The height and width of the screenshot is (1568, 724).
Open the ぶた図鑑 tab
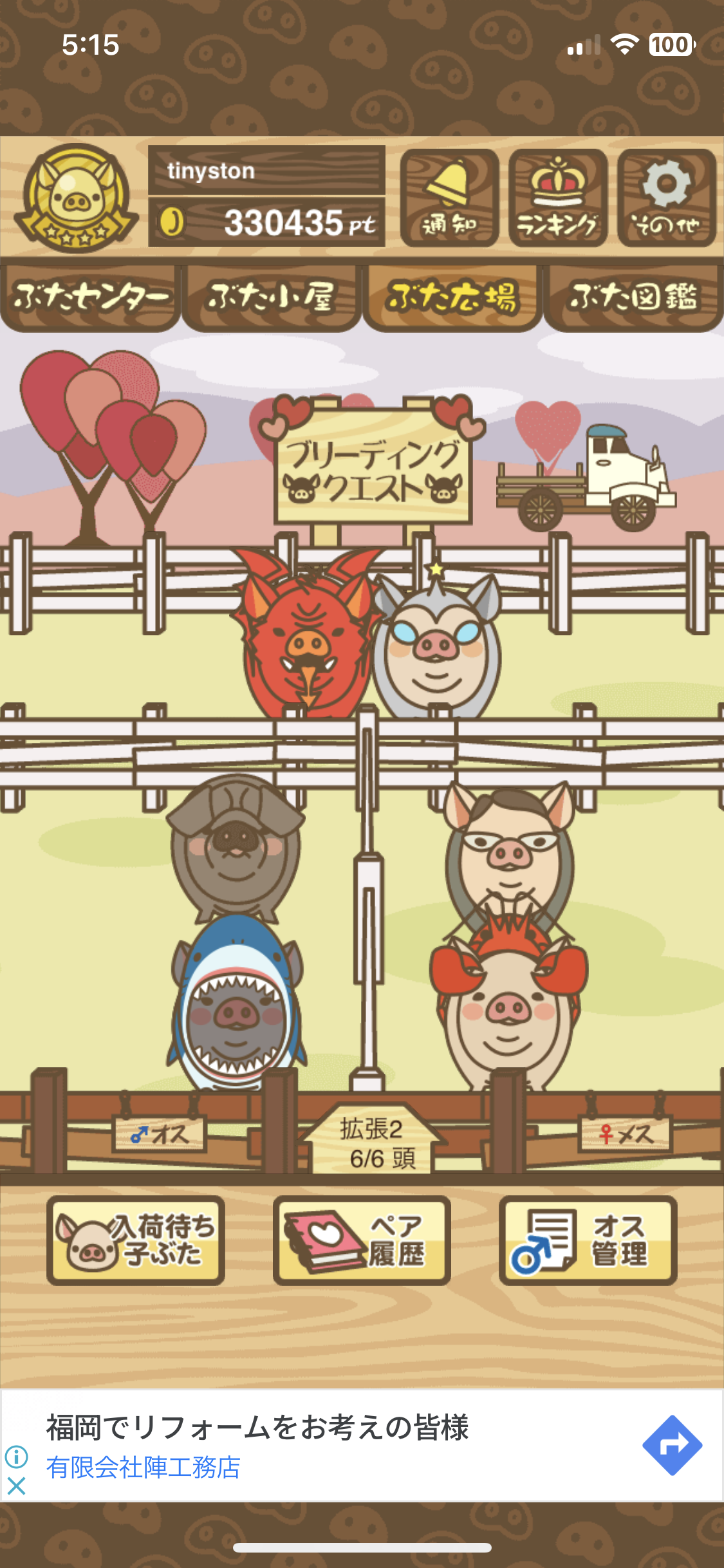(x=633, y=297)
